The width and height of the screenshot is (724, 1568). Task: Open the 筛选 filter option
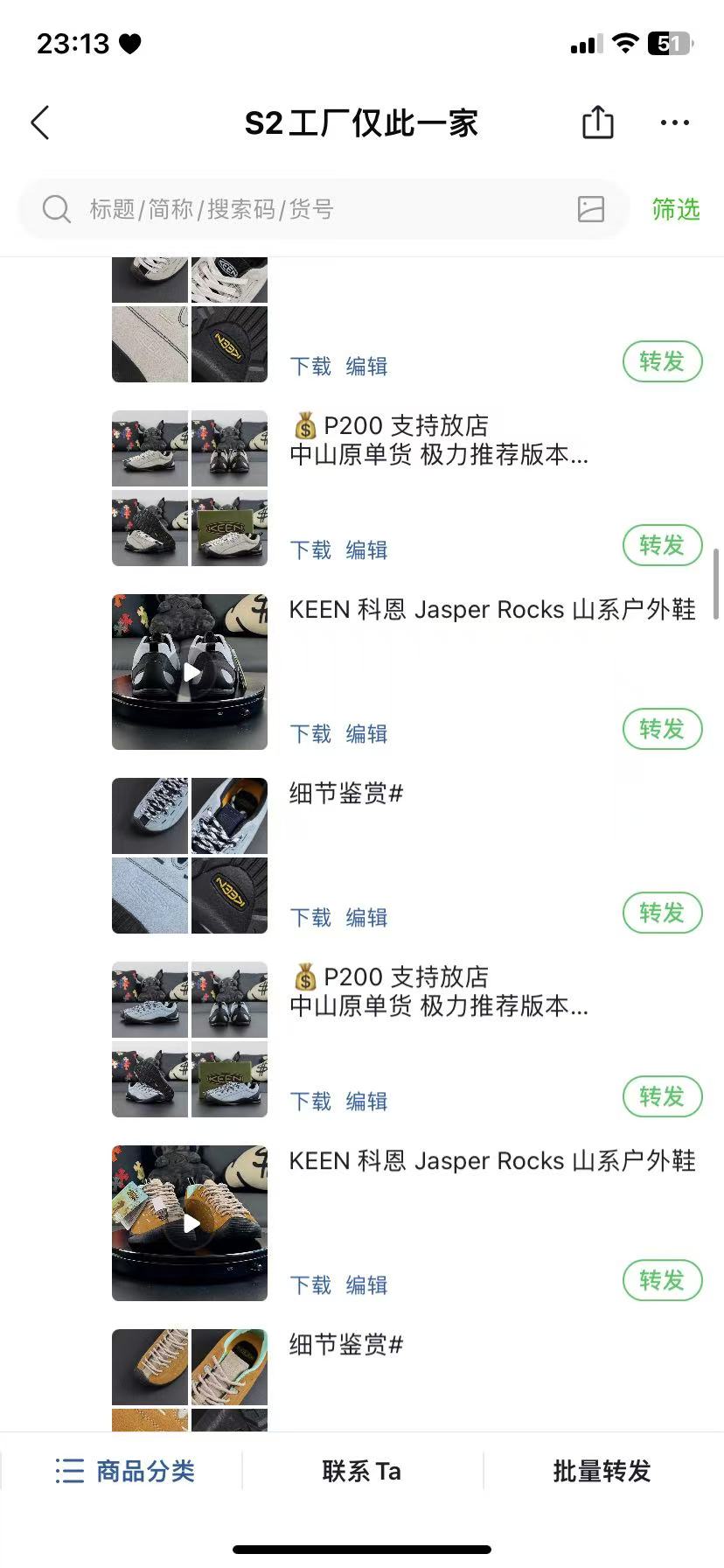(x=676, y=209)
